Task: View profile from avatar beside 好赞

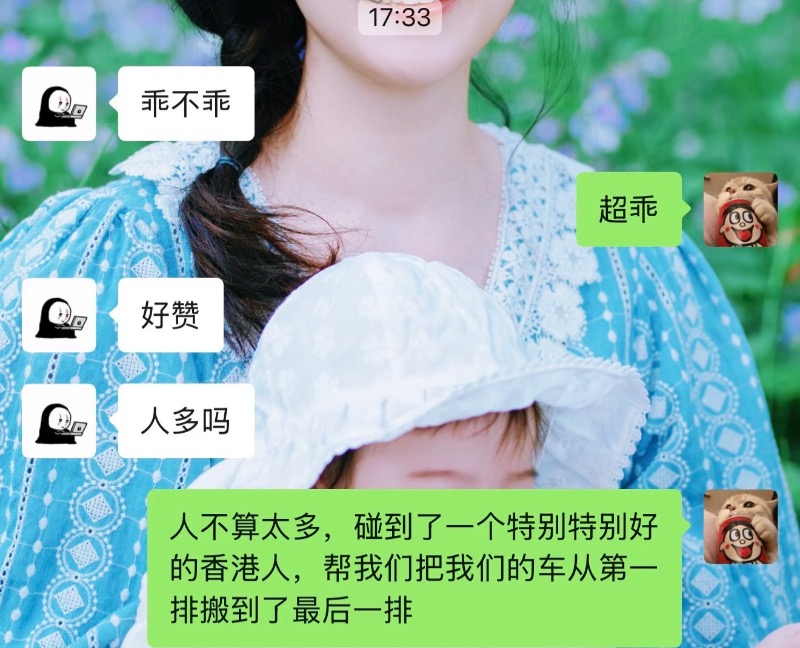Action: (59, 315)
